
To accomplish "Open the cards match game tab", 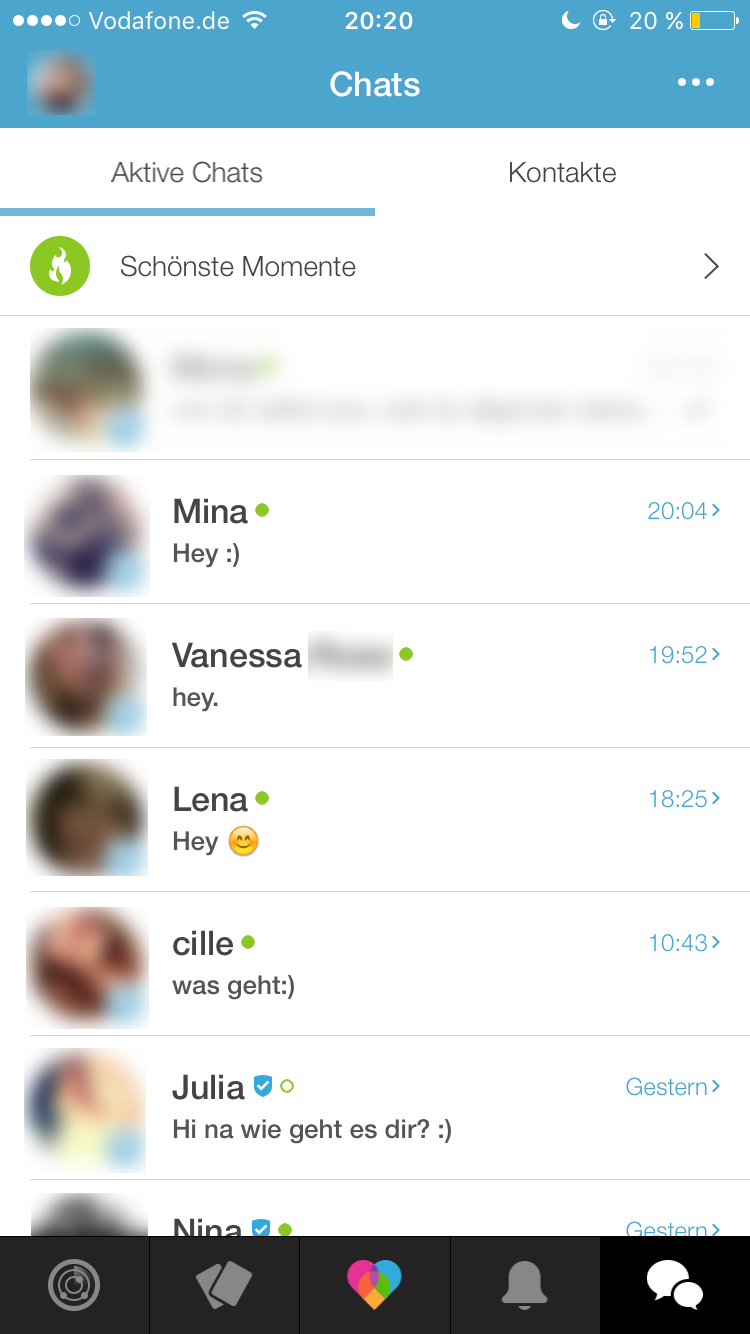I will (x=224, y=1285).
